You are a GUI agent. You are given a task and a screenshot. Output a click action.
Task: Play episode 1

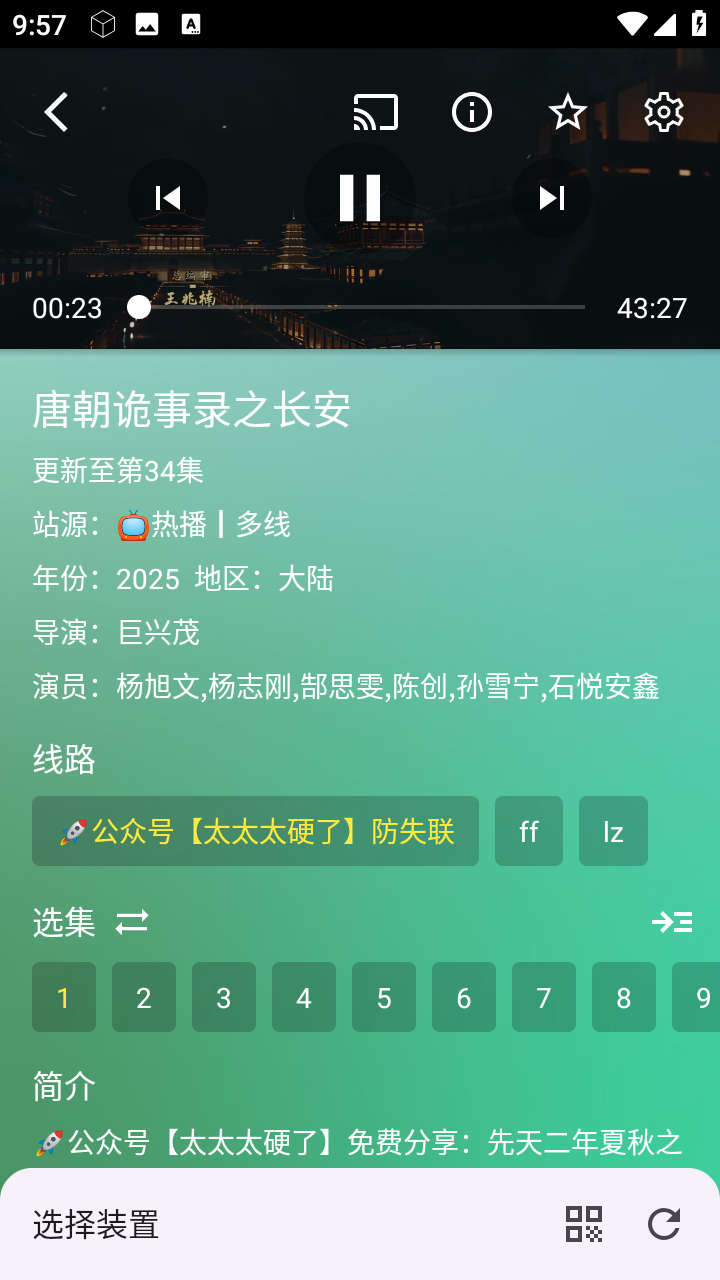[x=64, y=997]
